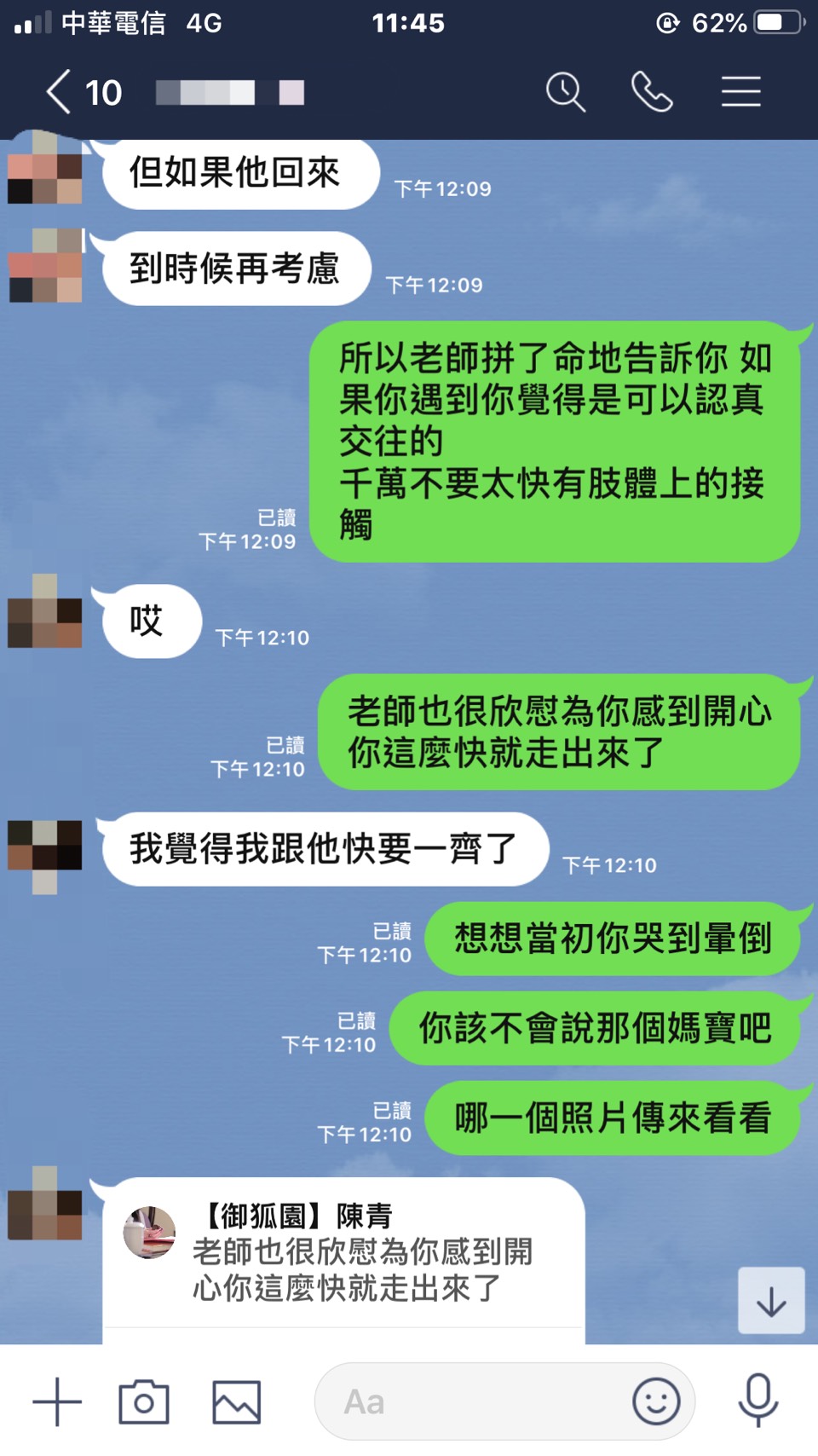Go back to the chat list
The height and width of the screenshot is (1456, 818).
click(60, 92)
